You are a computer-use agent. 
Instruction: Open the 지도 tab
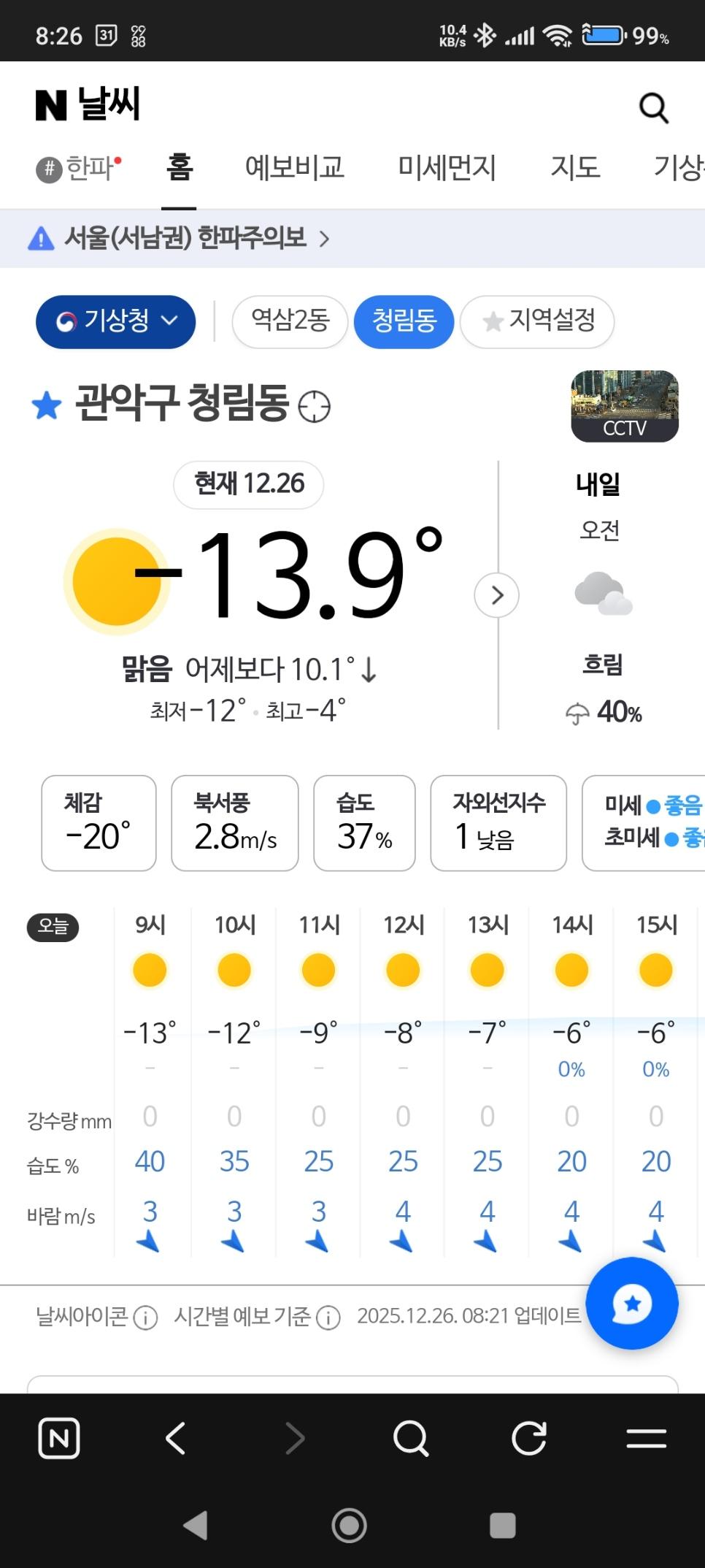[x=575, y=168]
